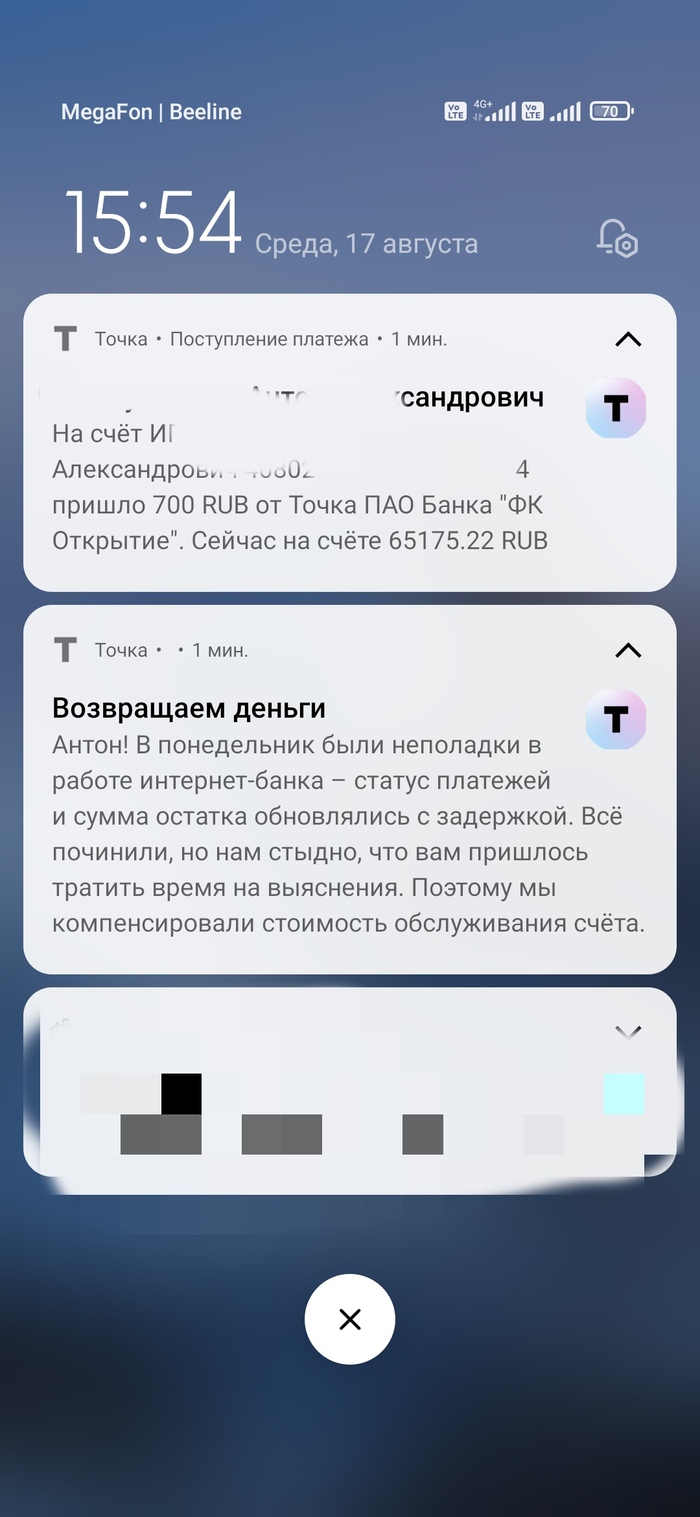Expand the blurred bottom notification
The width and height of the screenshot is (700, 1517).
click(627, 1032)
